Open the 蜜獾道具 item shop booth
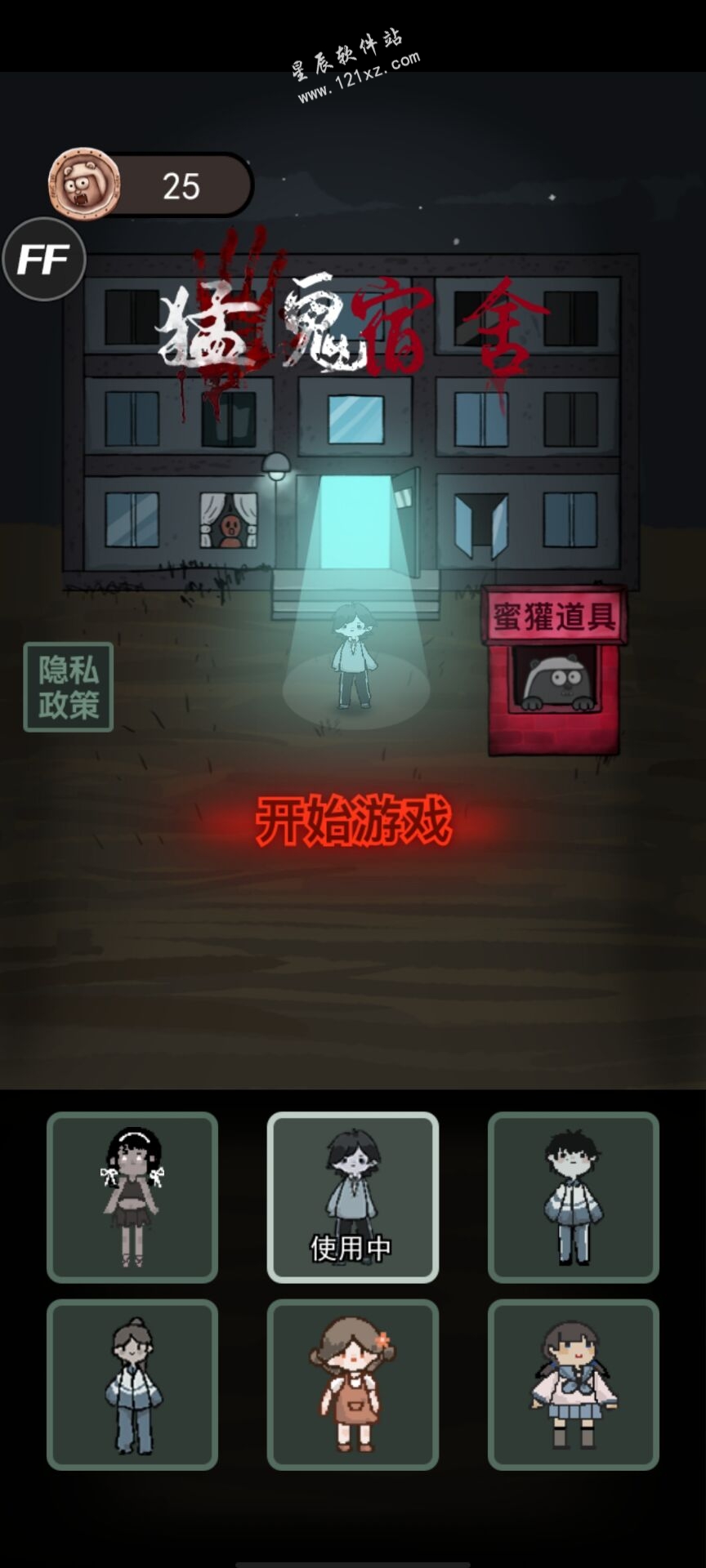 pyautogui.click(x=554, y=671)
